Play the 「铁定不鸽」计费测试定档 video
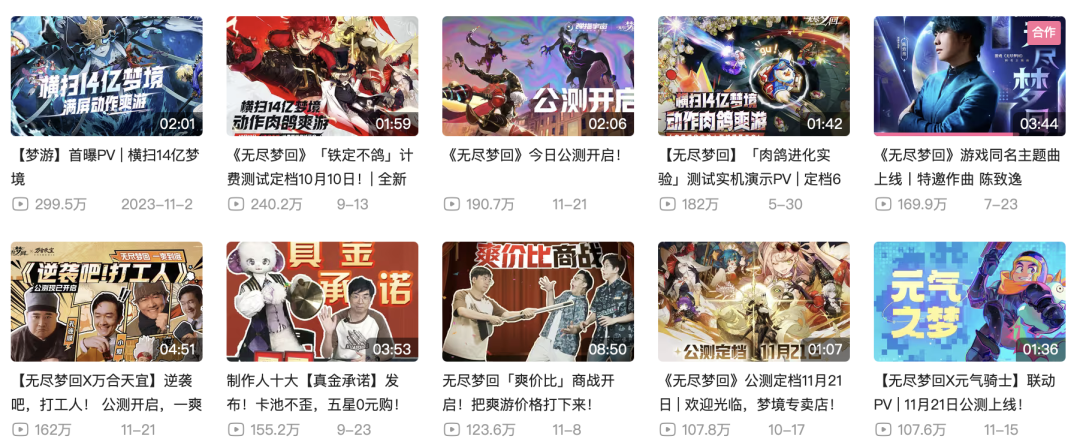 click(x=322, y=76)
